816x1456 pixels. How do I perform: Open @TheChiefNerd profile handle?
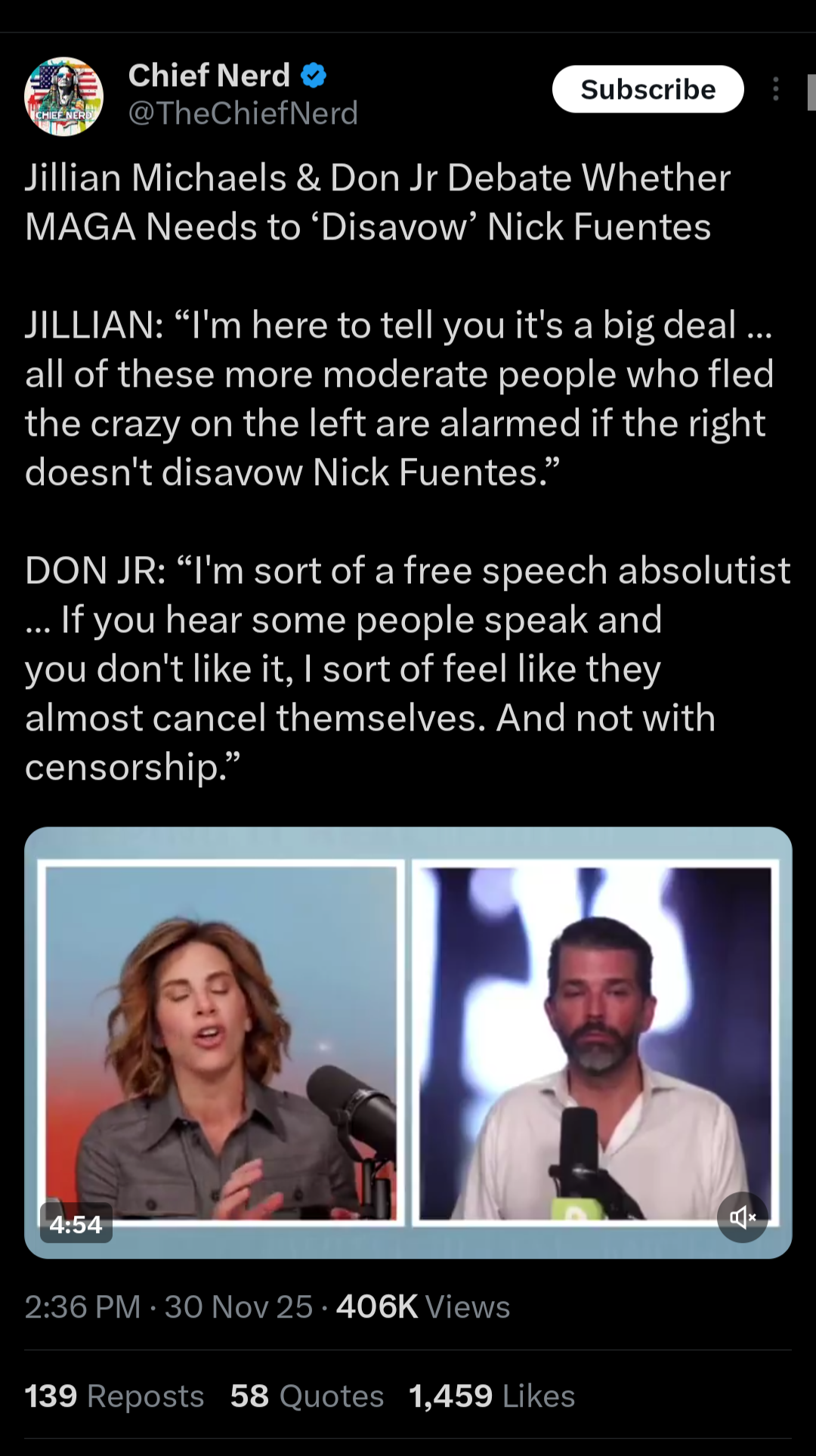(243, 113)
